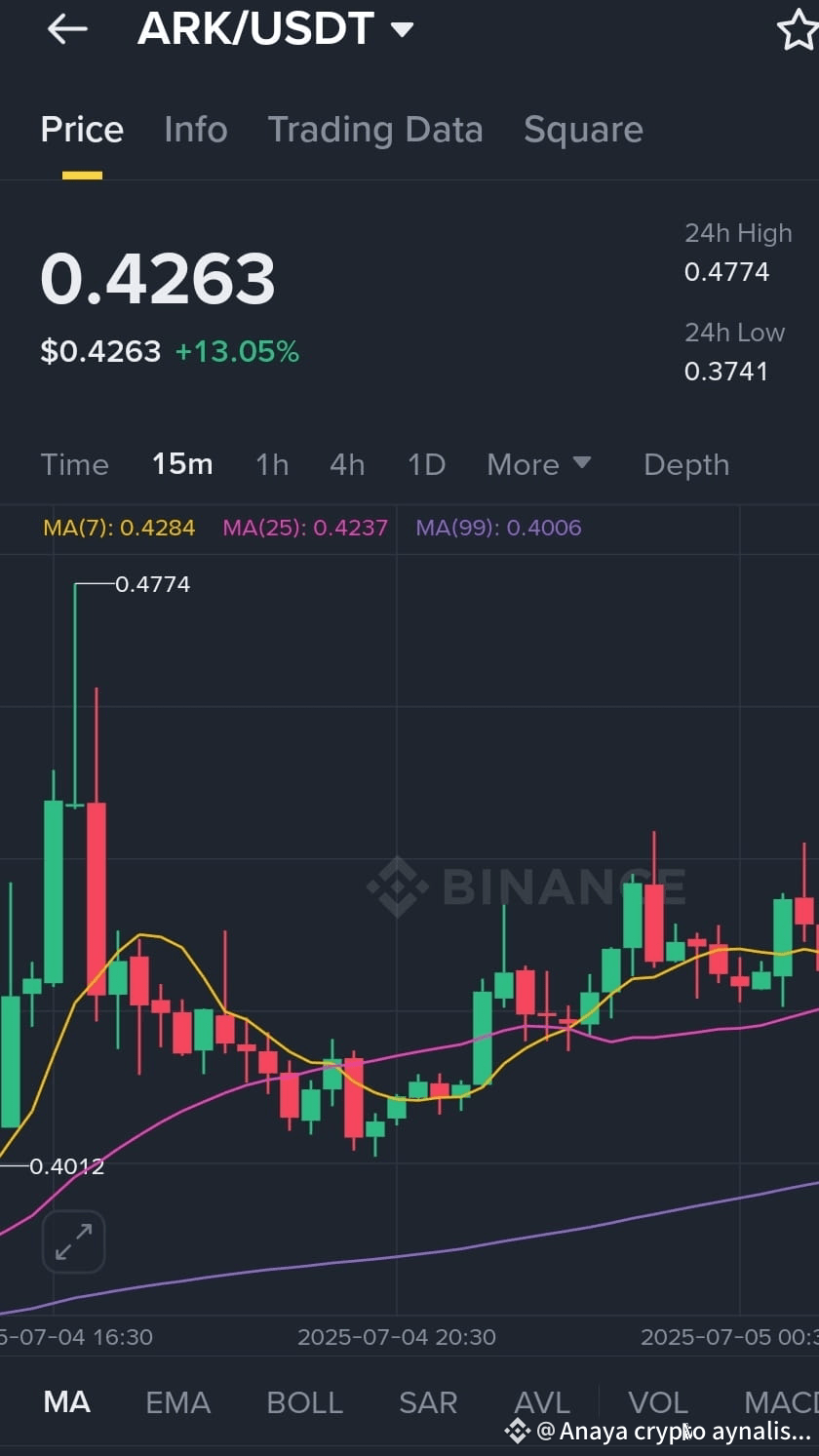Screen dimensions: 819x1456
Task: Select the 15m candle interval
Action: click(182, 464)
